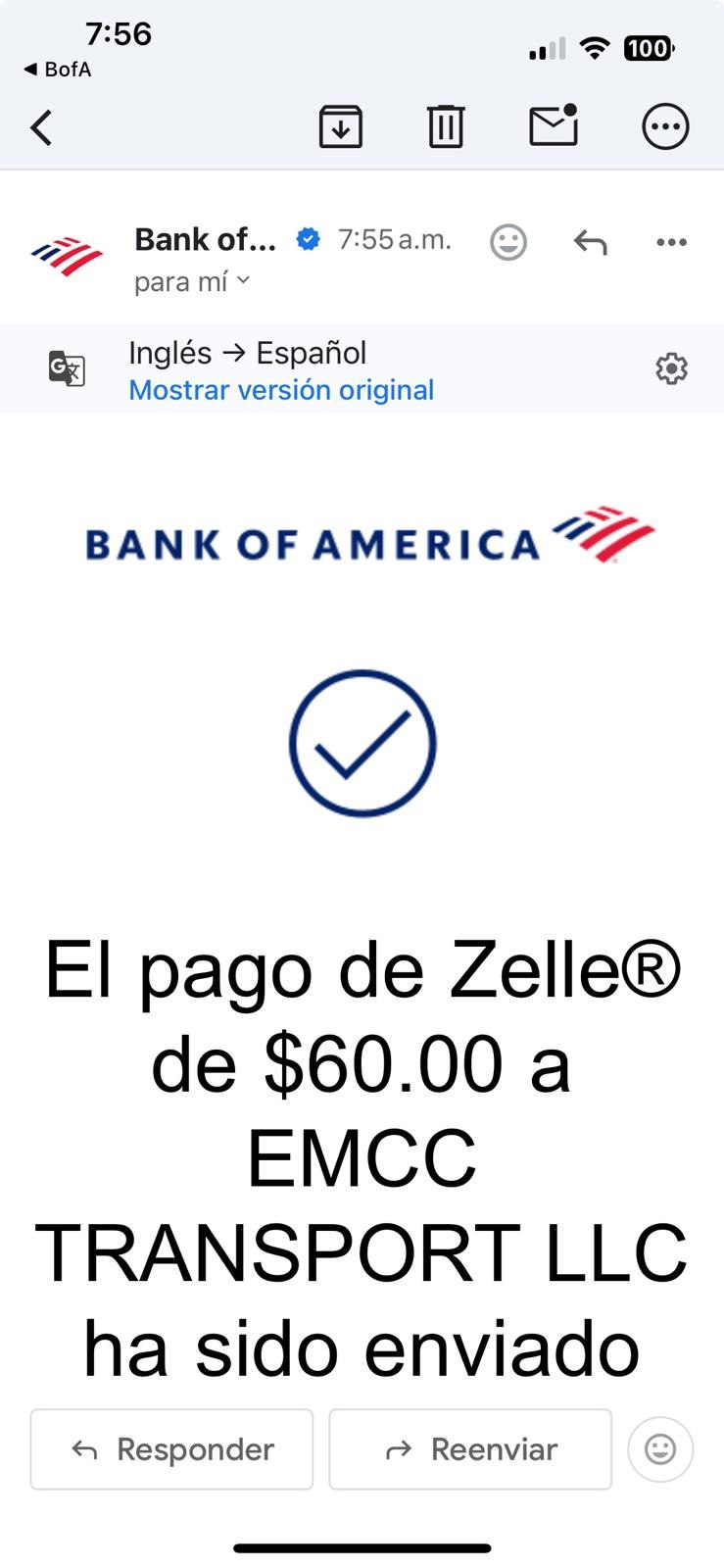
Task: Open translation settings gear
Action: pyautogui.click(x=671, y=369)
